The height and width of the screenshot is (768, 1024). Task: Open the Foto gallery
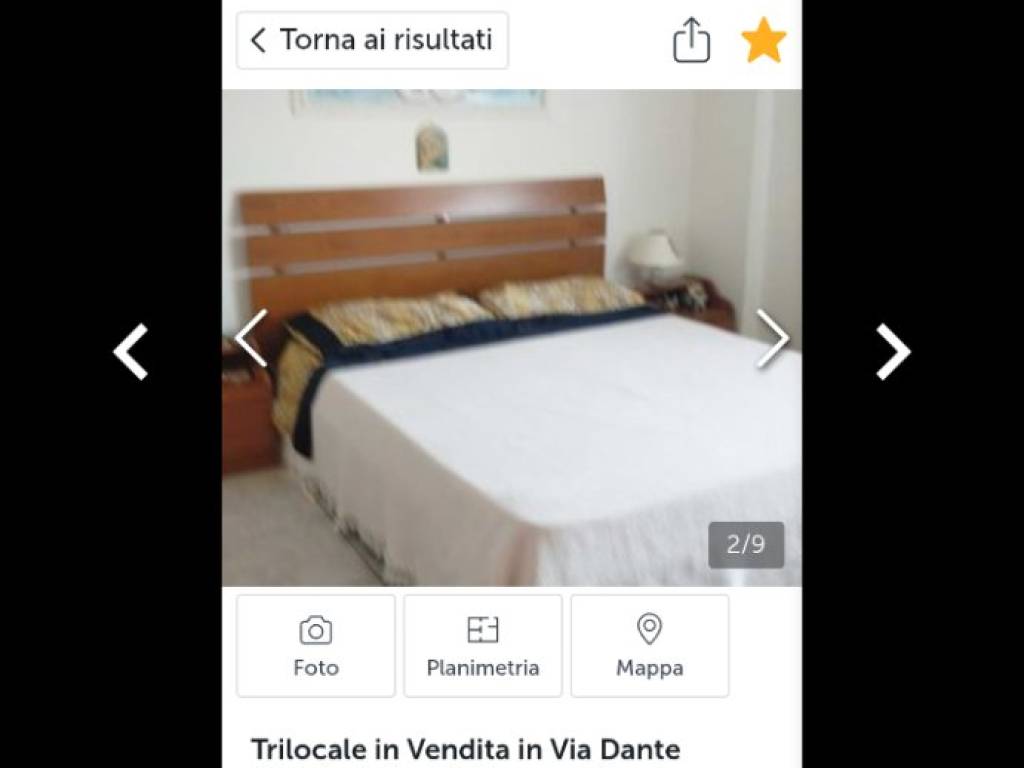(316, 646)
